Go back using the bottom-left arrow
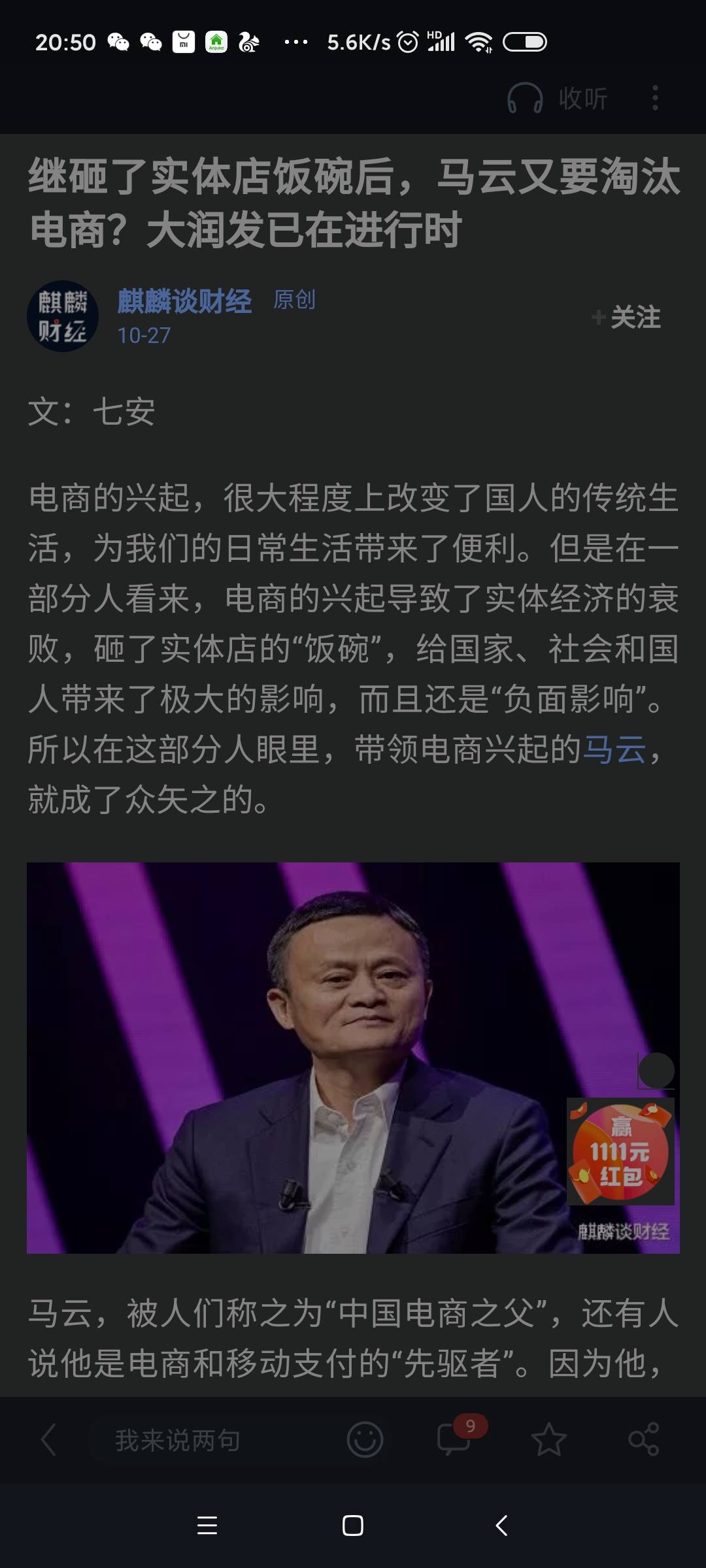This screenshot has height=1568, width=706. [49, 1440]
